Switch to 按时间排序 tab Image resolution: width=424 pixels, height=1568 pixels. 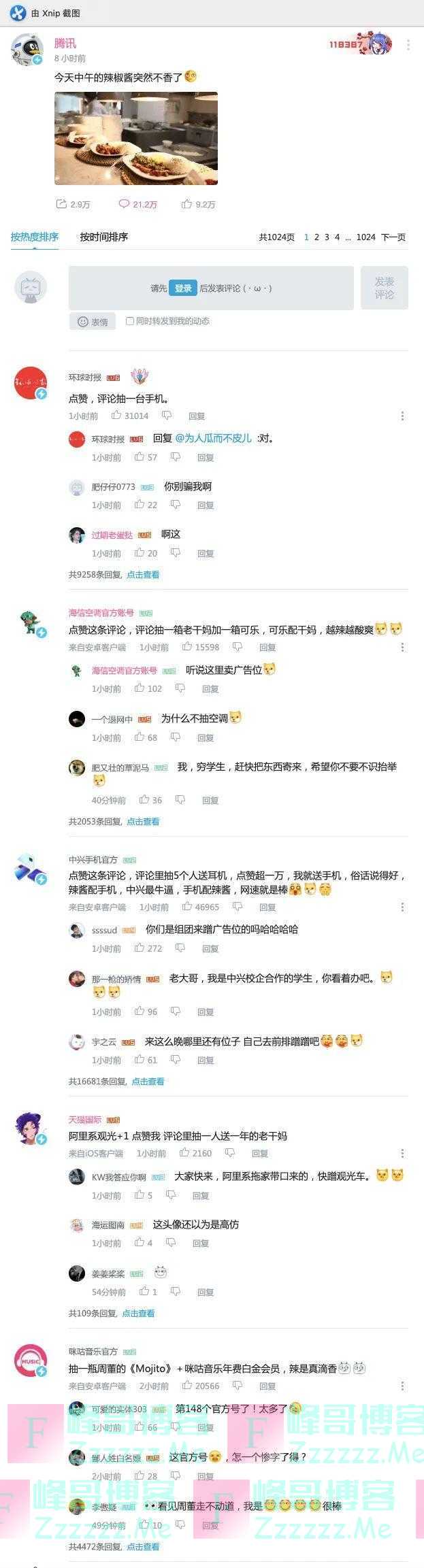103,237
